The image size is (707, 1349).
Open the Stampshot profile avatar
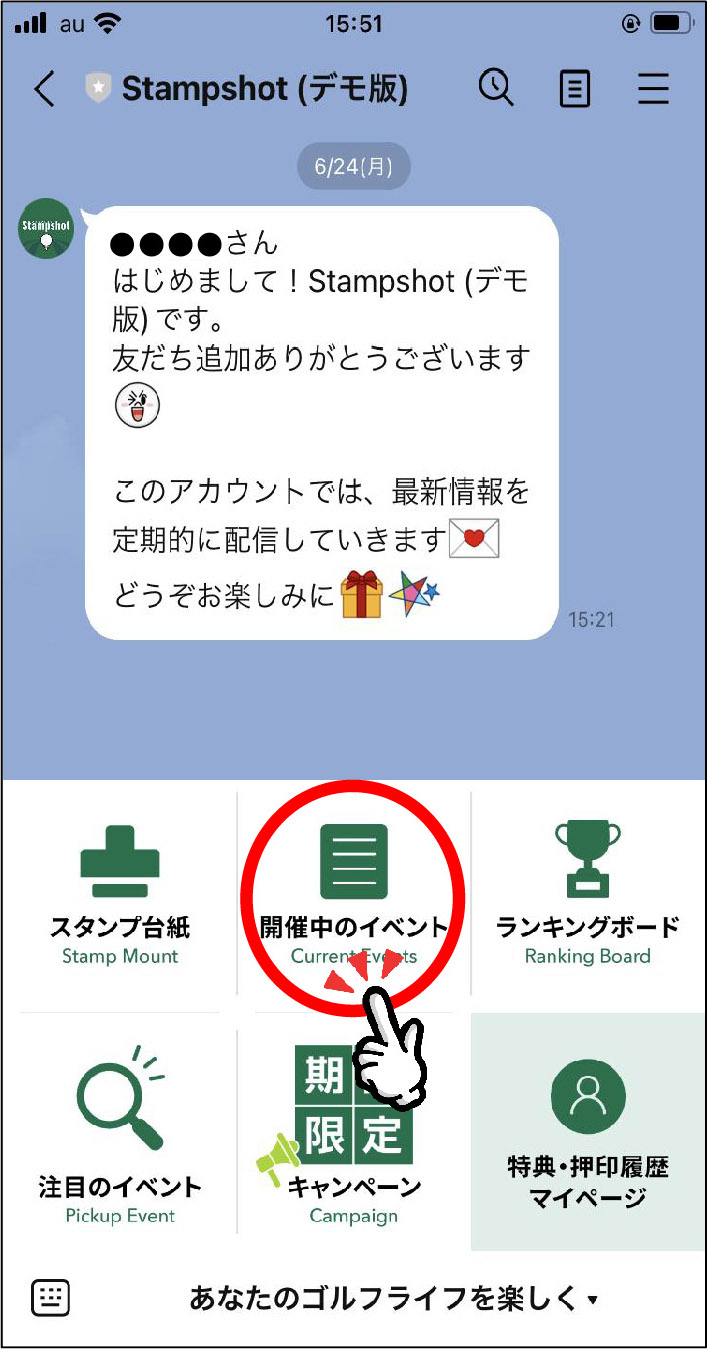tap(47, 229)
